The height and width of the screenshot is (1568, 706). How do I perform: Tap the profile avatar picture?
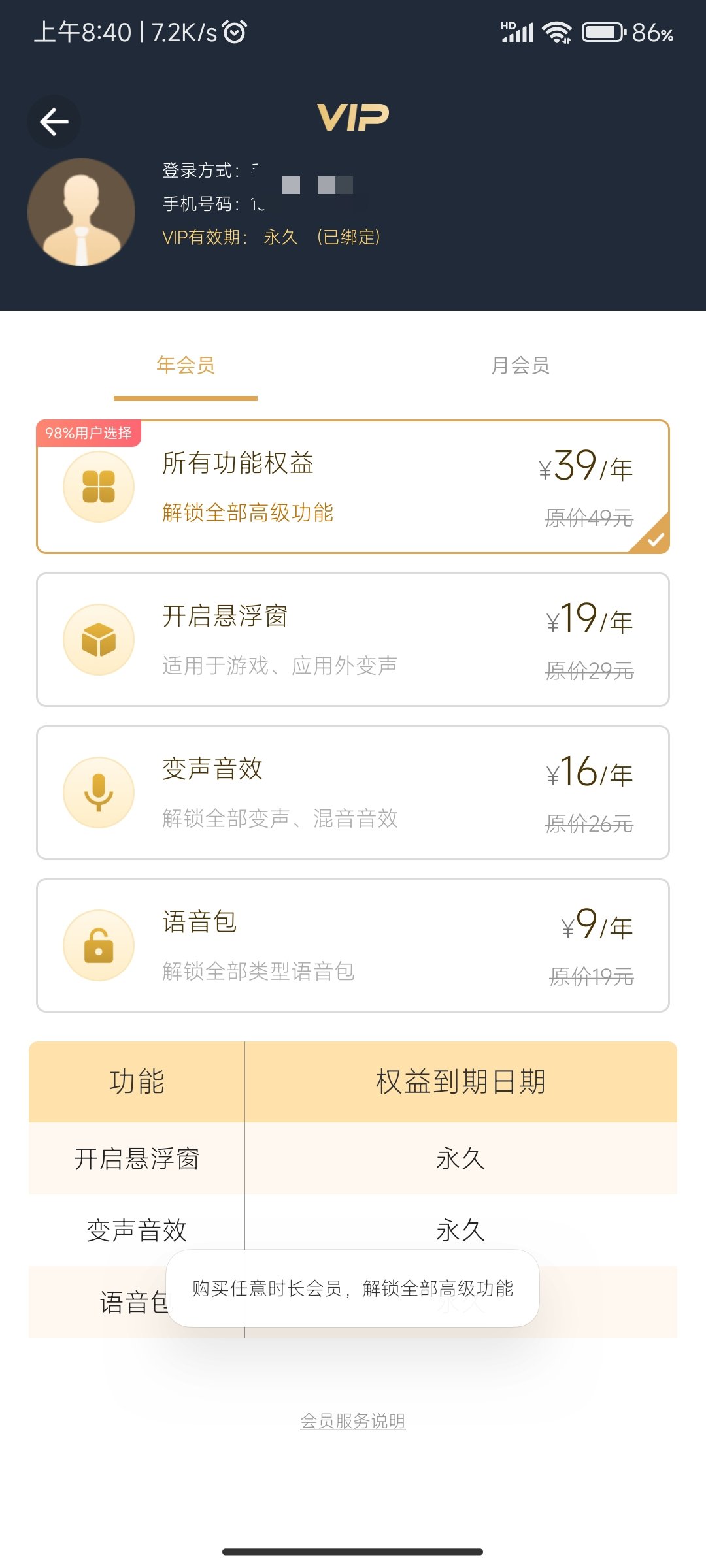pos(82,212)
